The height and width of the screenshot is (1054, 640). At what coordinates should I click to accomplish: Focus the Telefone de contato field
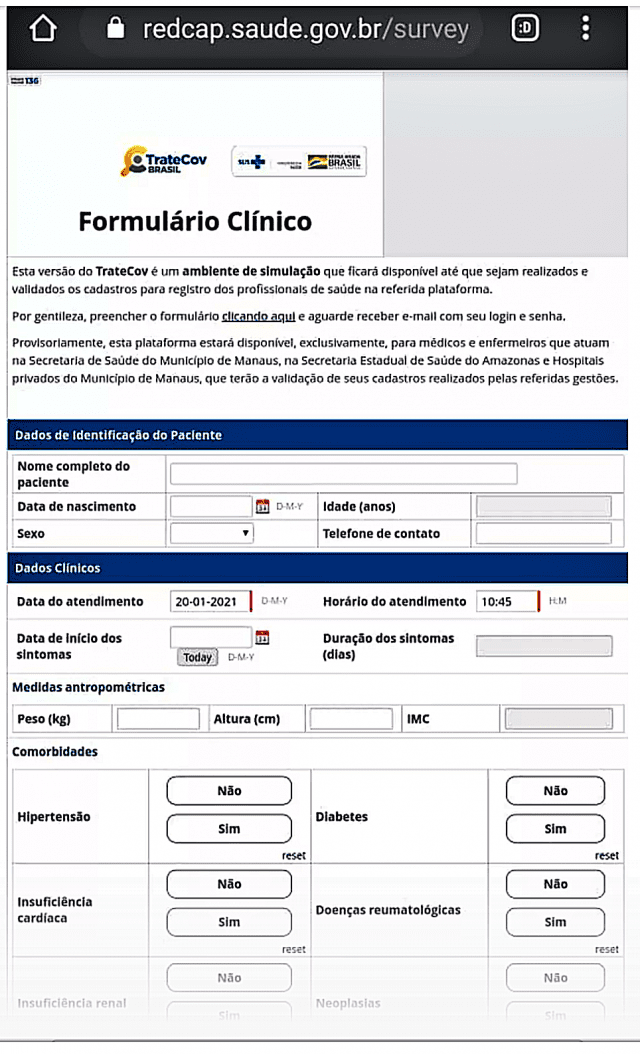543,533
